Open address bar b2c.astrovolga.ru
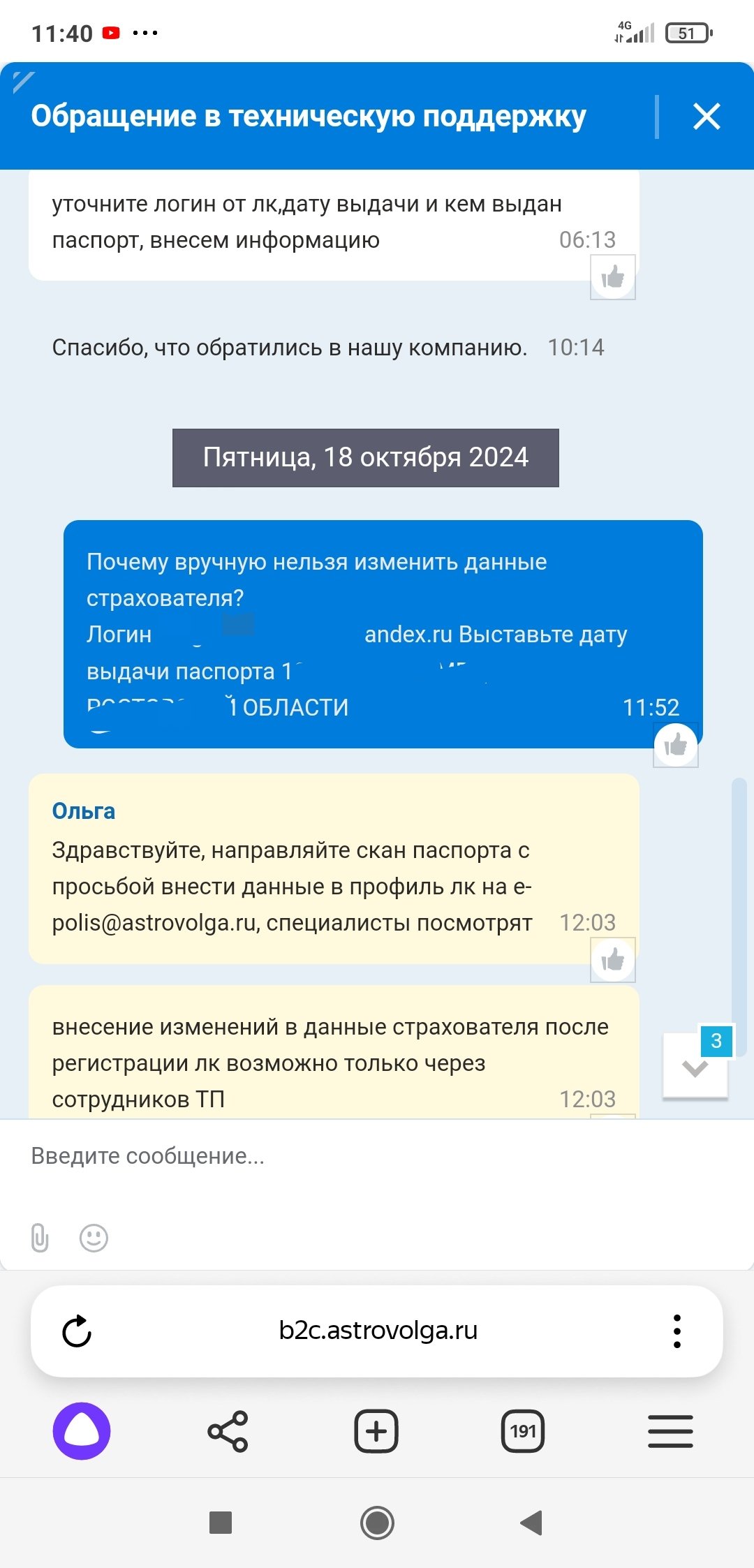754x1568 pixels. point(378,1331)
